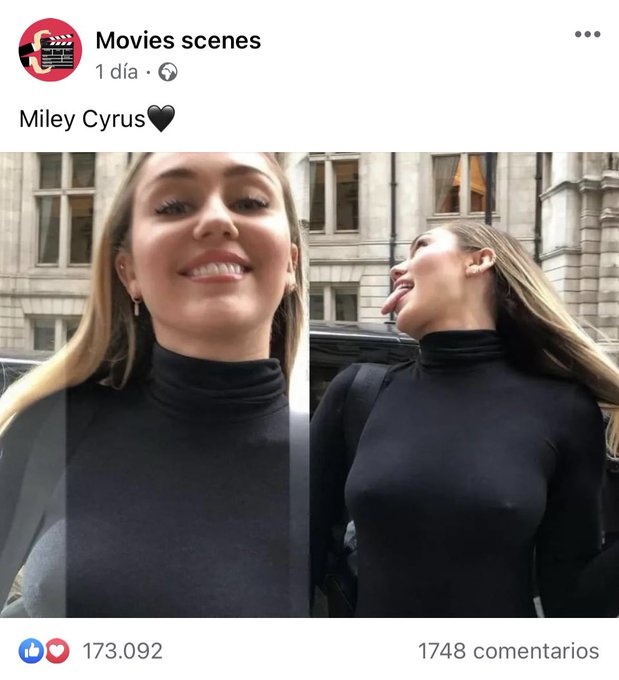The width and height of the screenshot is (619, 680).
Task: Open the Movies scenes page profile picture
Action: (x=49, y=50)
